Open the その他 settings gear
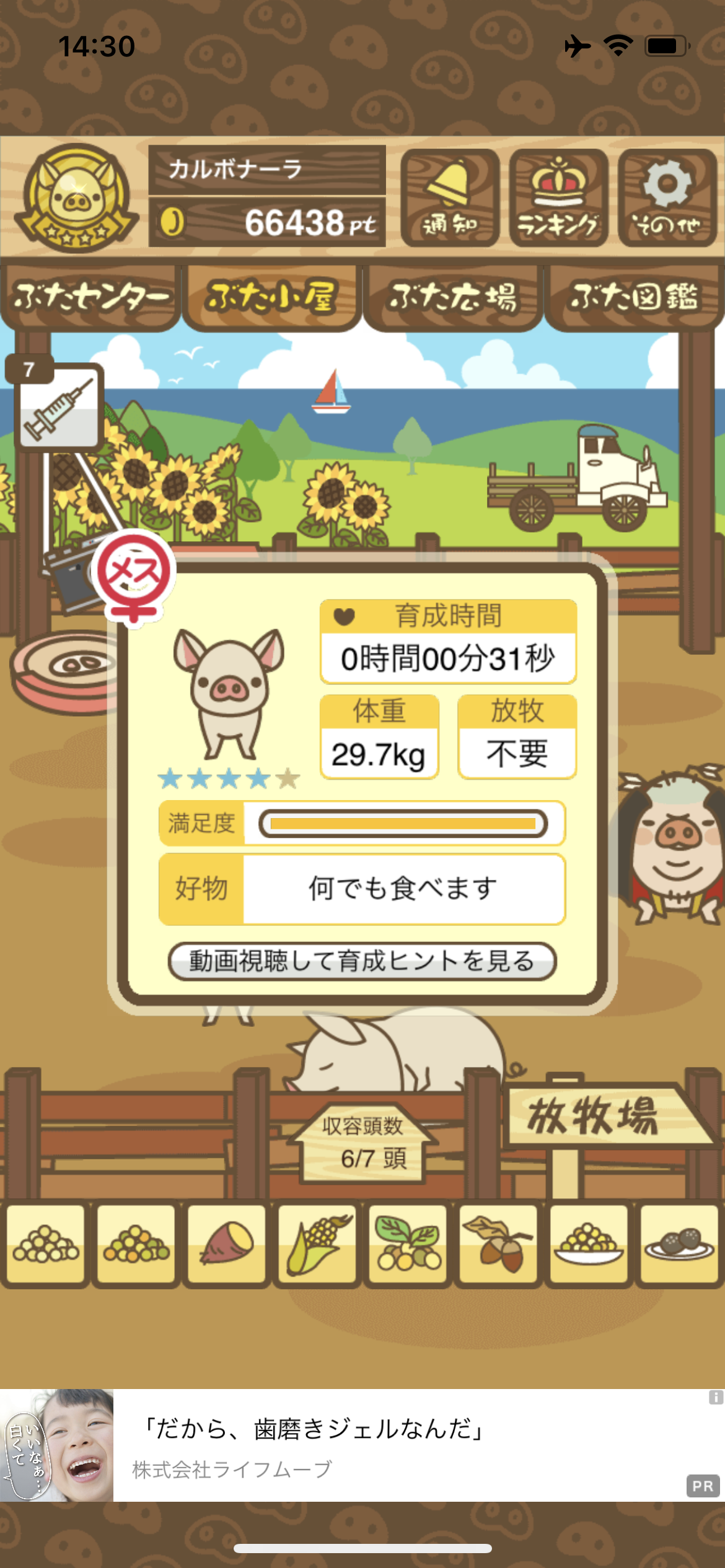Screen dimensions: 725x1568 point(667,198)
